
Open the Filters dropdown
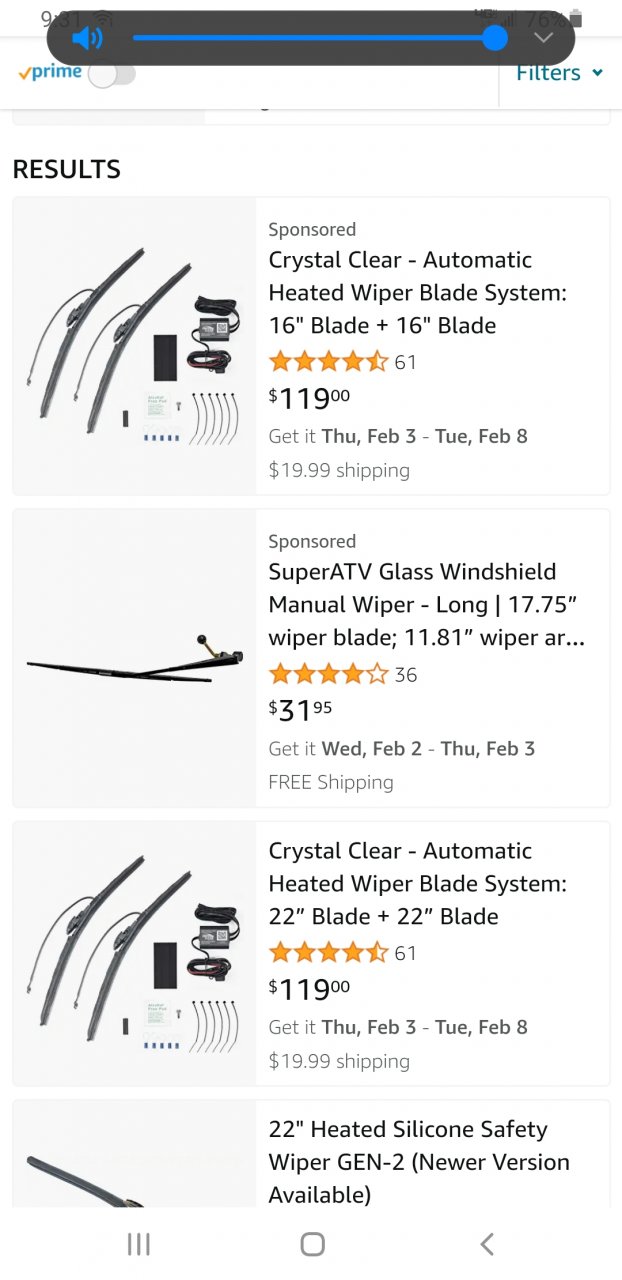pos(559,73)
